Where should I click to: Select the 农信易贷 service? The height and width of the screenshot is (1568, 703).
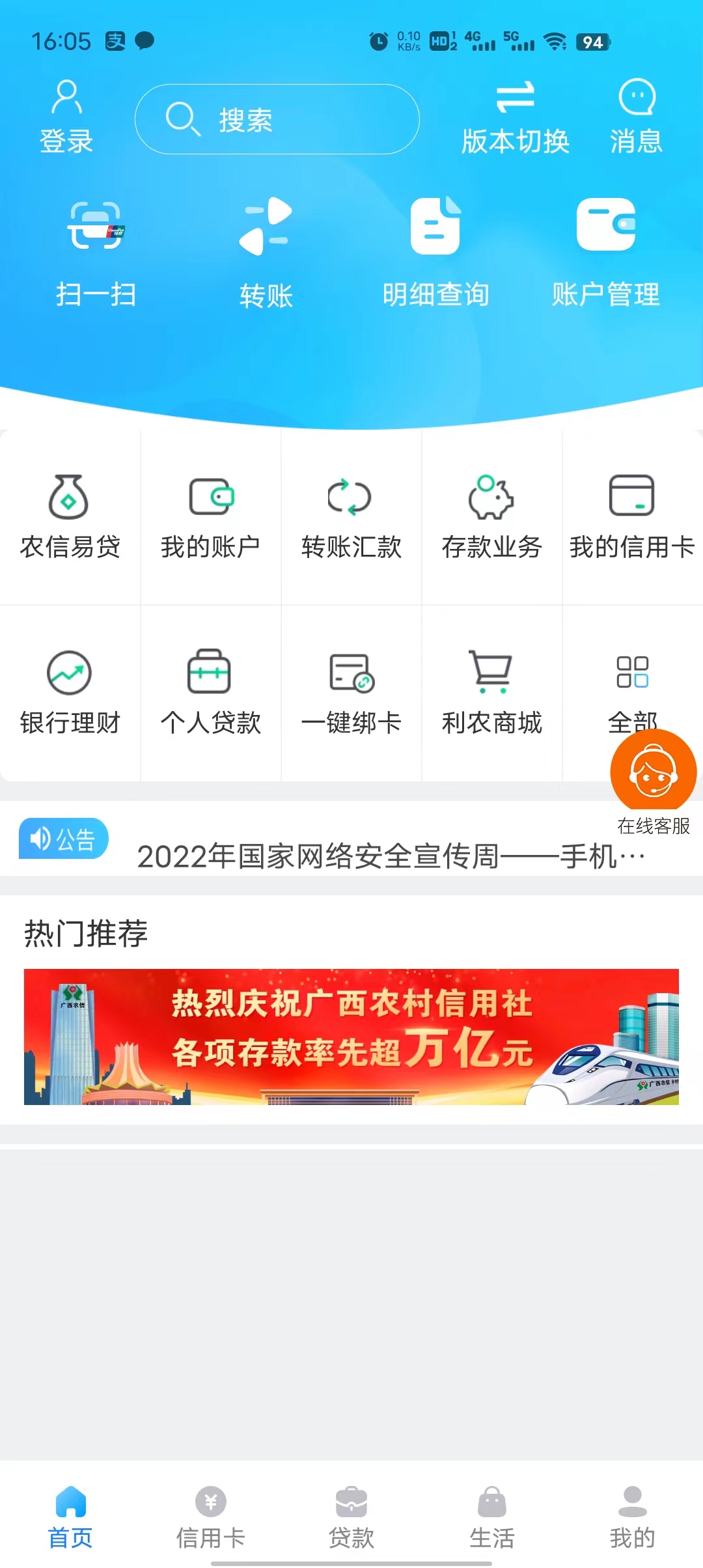[x=70, y=518]
